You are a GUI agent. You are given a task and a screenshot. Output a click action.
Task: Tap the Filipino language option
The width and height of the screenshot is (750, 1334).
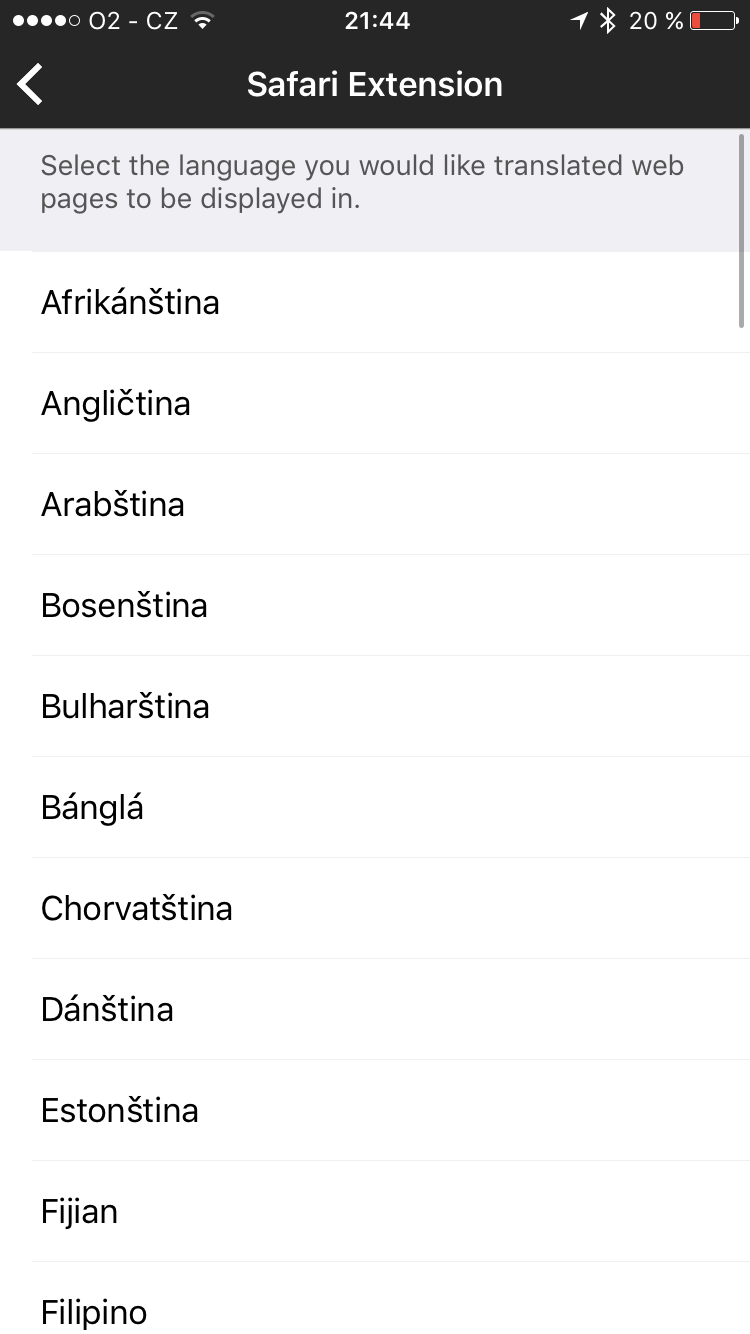94,1310
